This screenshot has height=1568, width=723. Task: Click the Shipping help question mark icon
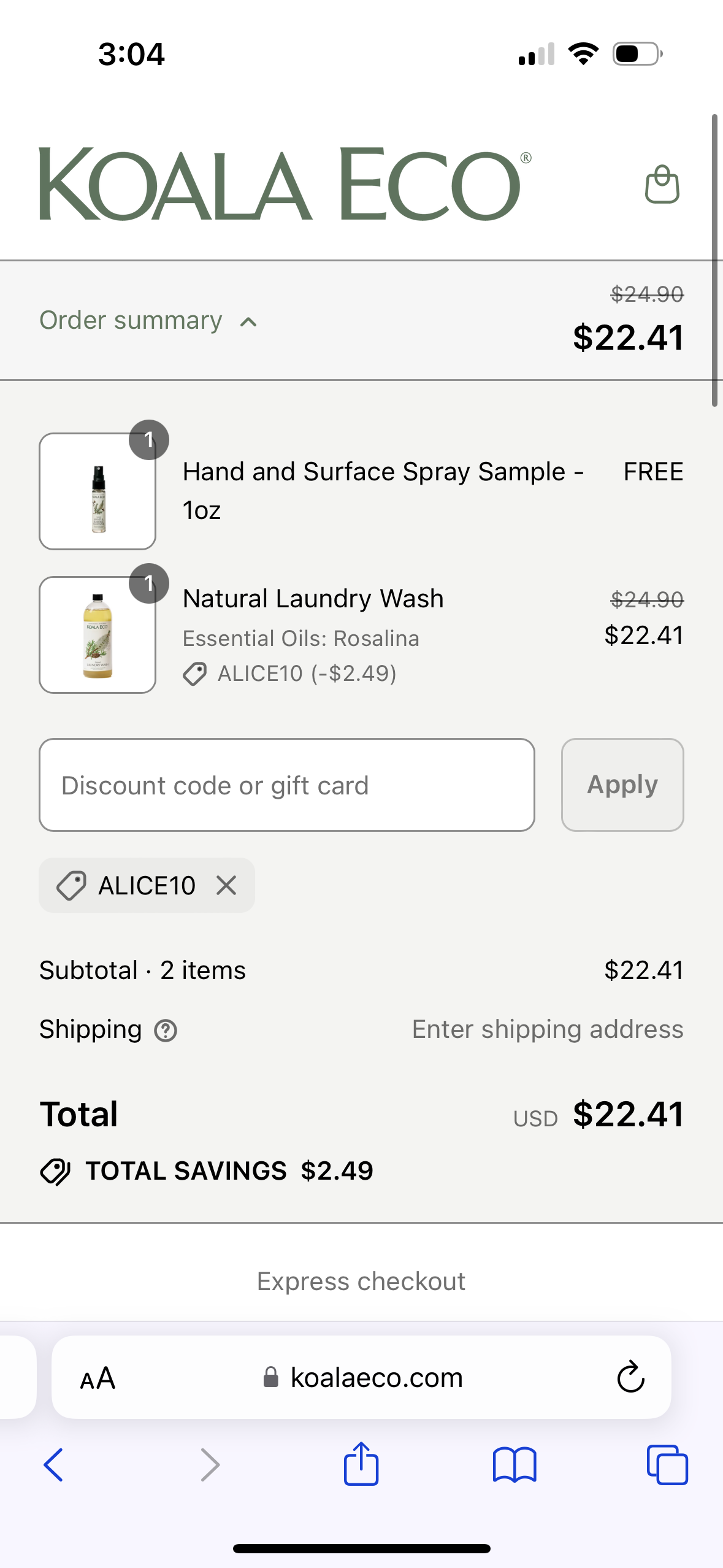(x=164, y=1030)
